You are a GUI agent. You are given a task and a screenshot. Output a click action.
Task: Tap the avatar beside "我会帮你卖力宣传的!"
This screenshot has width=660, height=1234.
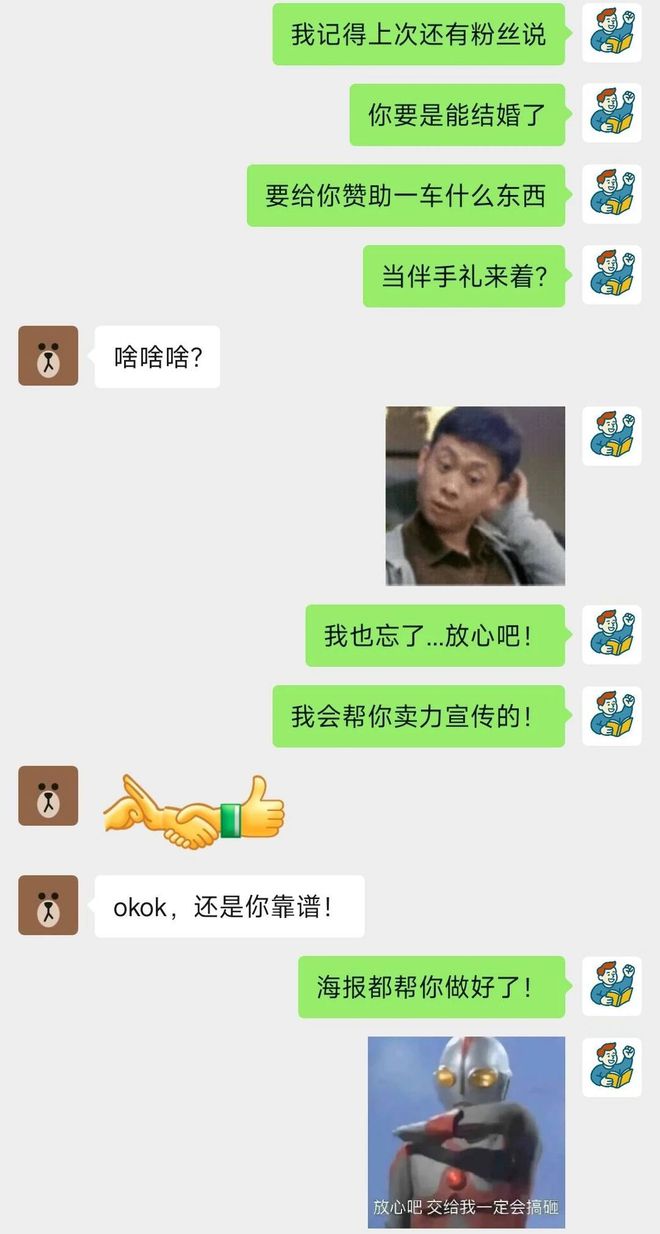(x=611, y=716)
